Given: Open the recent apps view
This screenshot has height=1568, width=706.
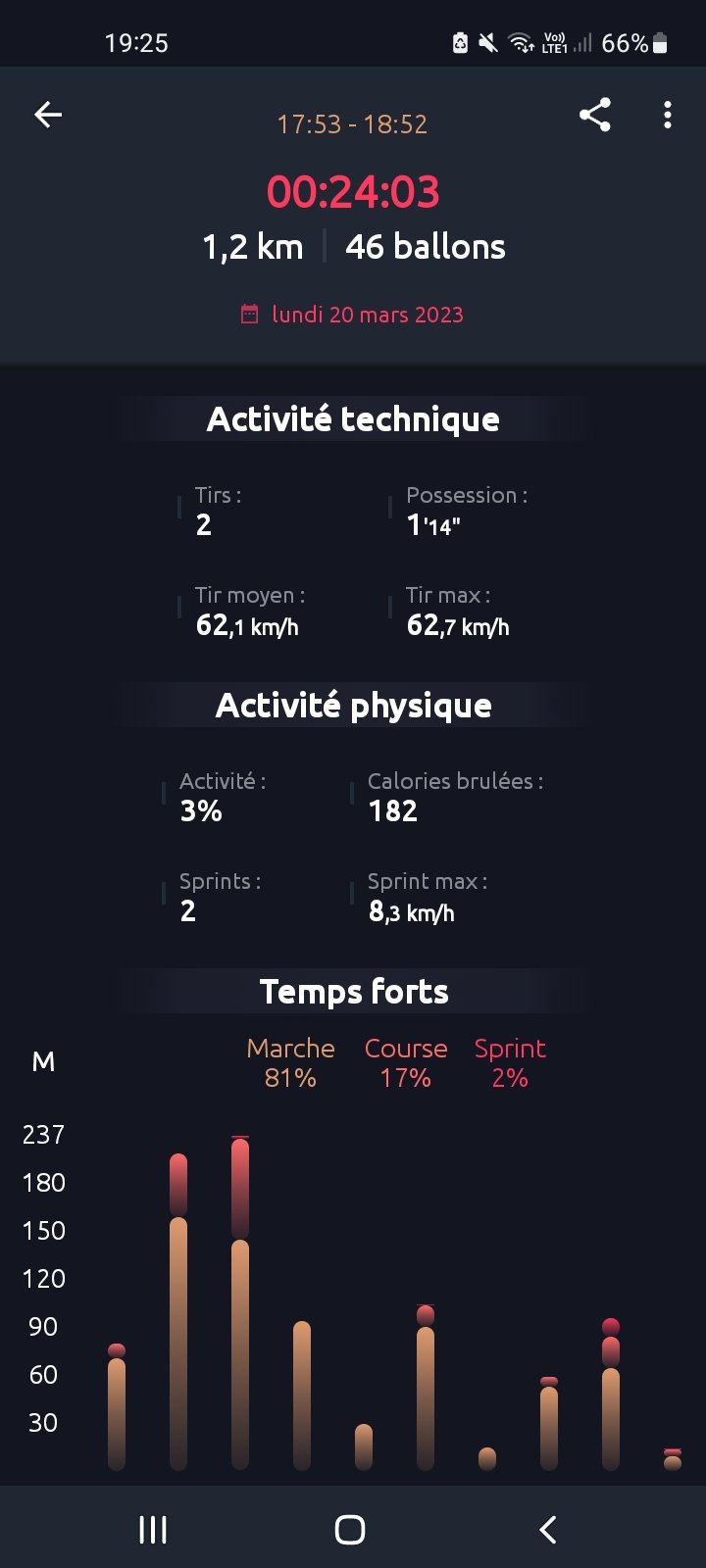Looking at the screenshot, I should 153,1529.
